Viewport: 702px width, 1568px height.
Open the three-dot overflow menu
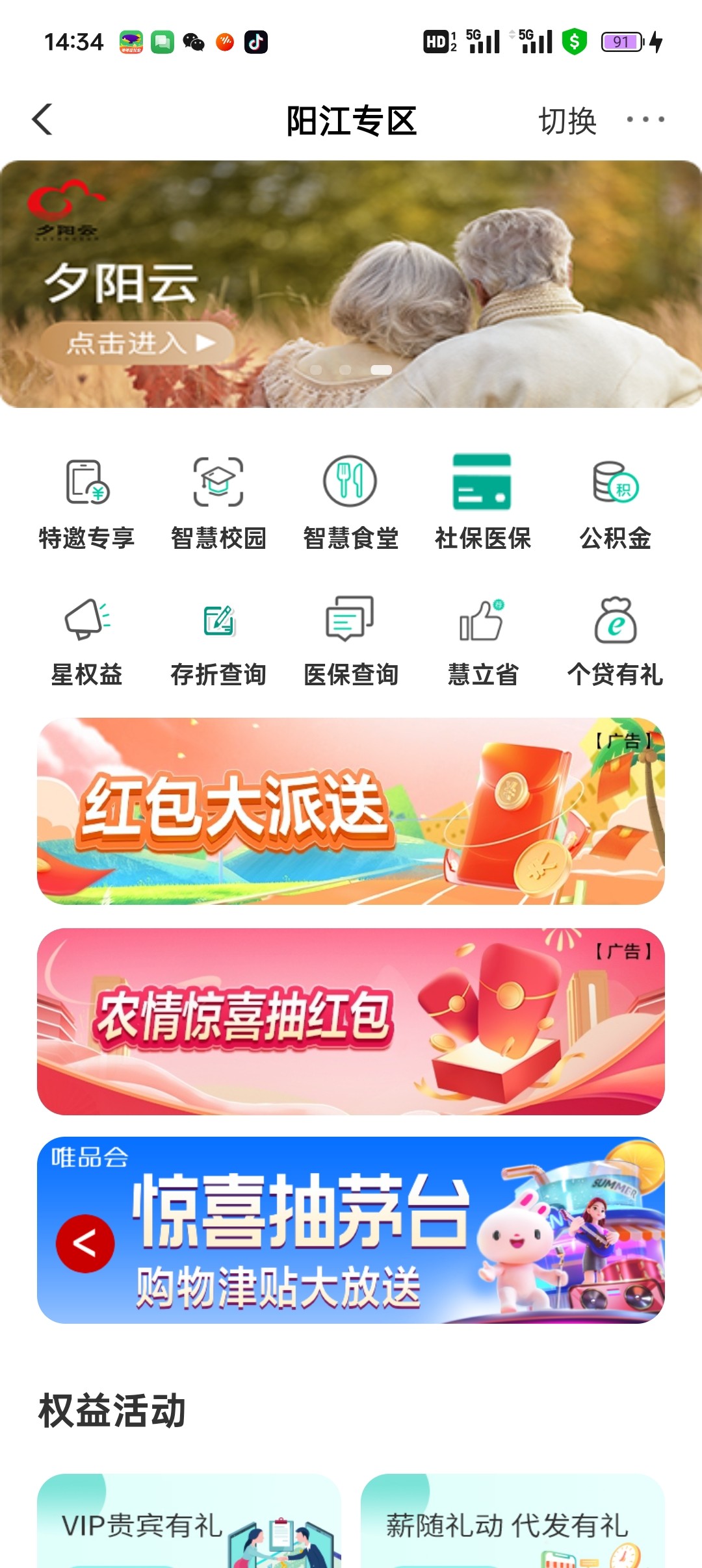(645, 120)
